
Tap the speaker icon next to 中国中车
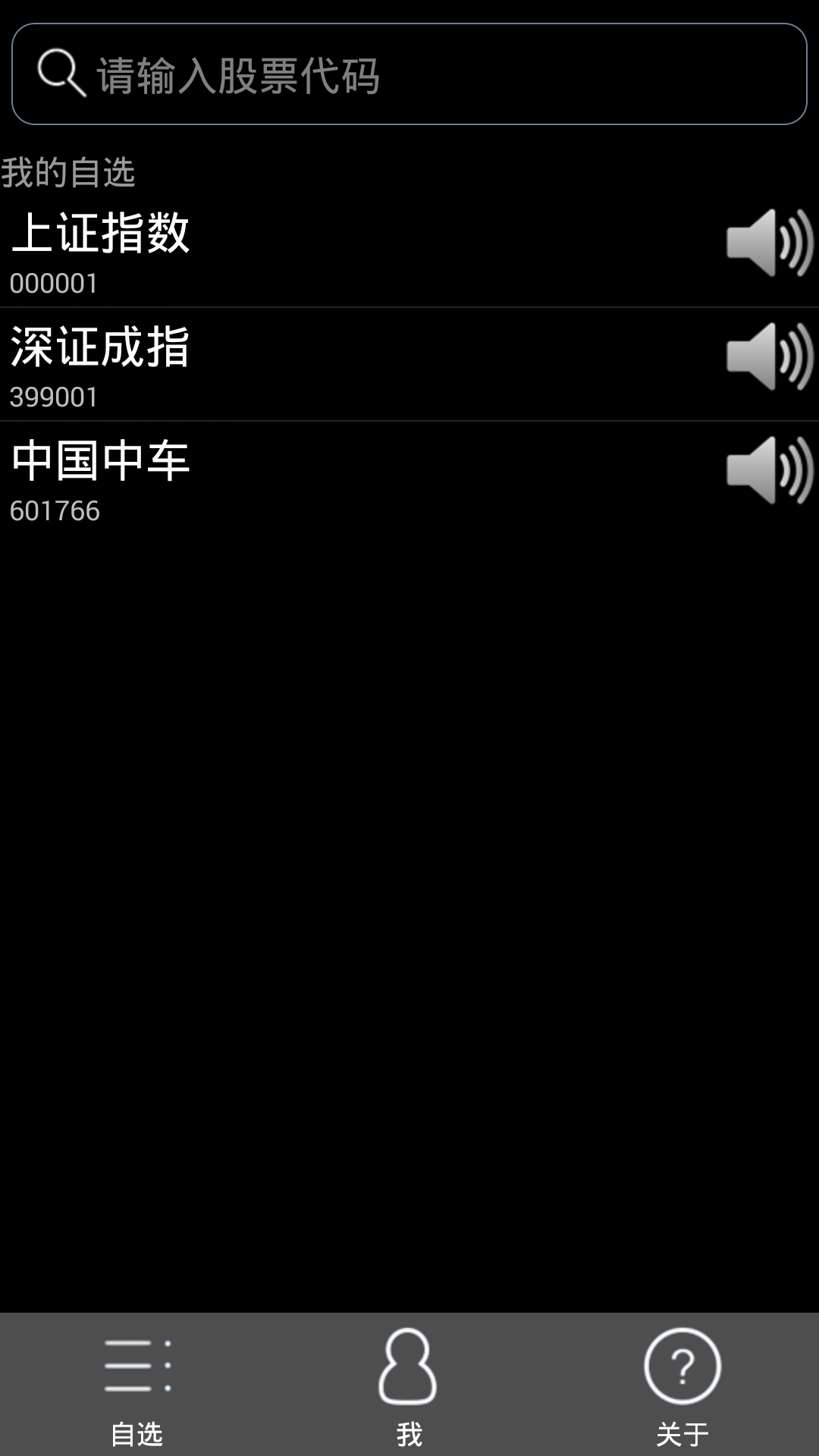(x=767, y=470)
